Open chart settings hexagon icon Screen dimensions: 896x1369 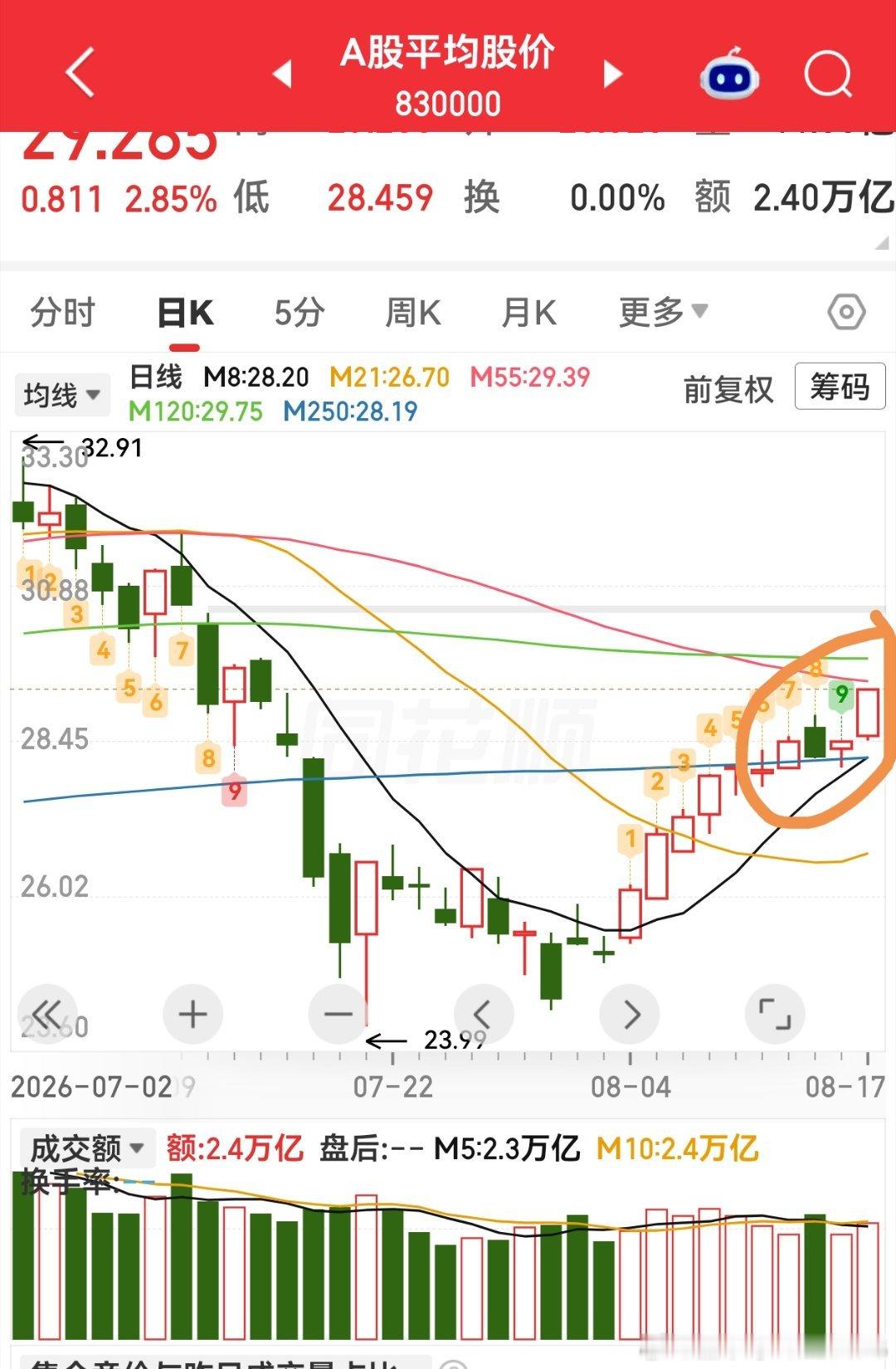point(846,313)
